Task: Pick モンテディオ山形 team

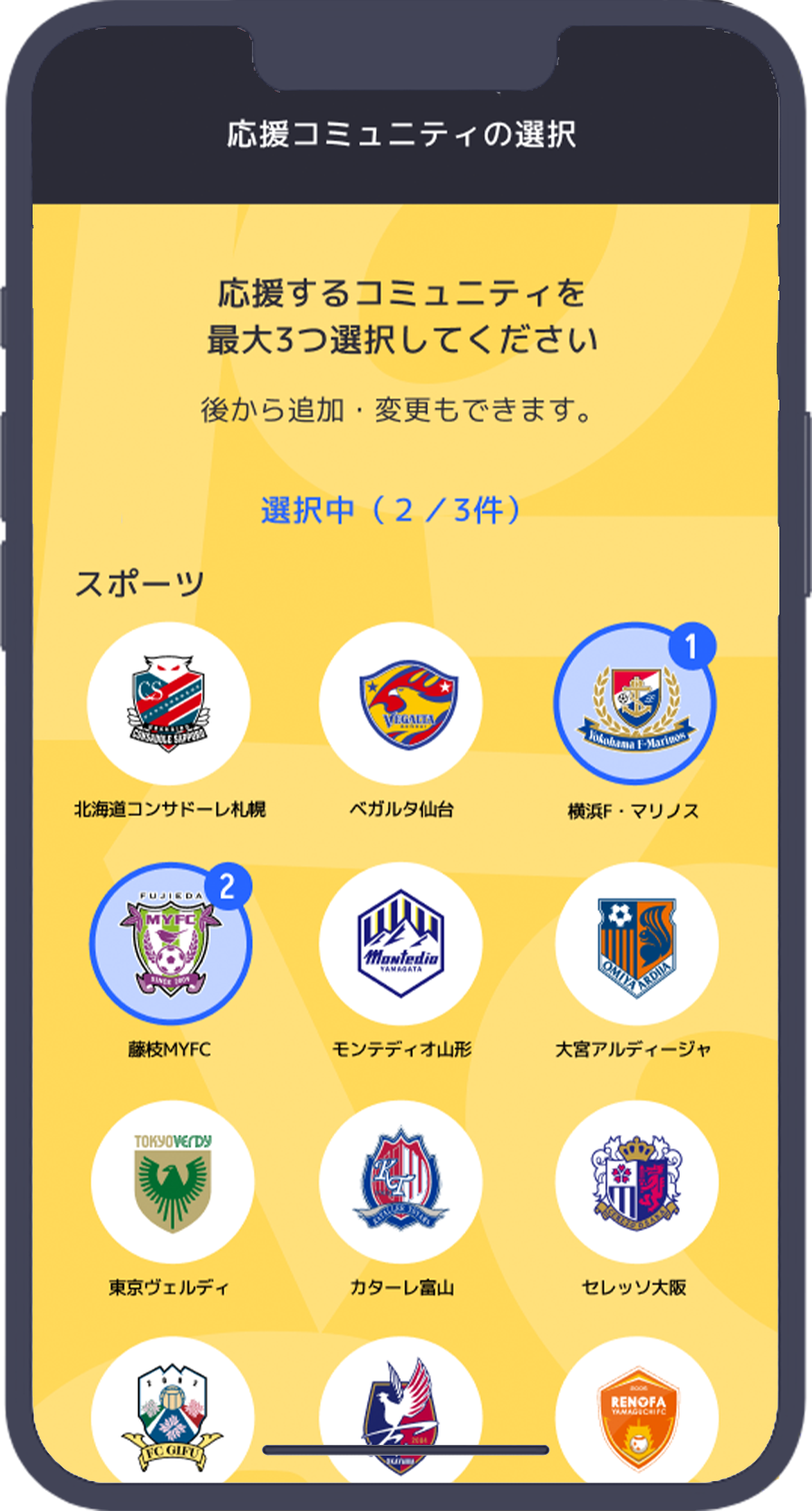Action: [401, 944]
